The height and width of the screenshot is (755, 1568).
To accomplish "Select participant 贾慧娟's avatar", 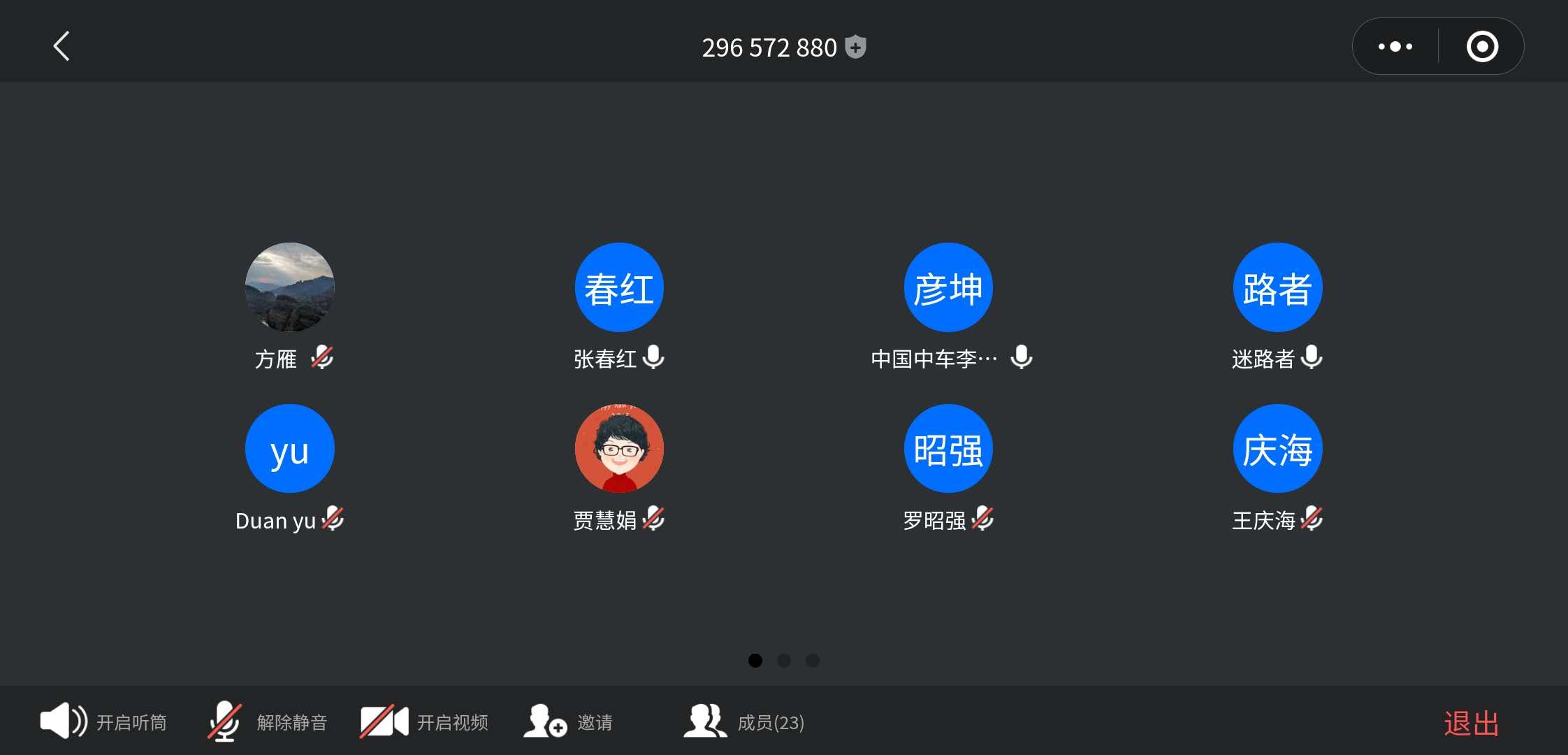I will coord(618,449).
